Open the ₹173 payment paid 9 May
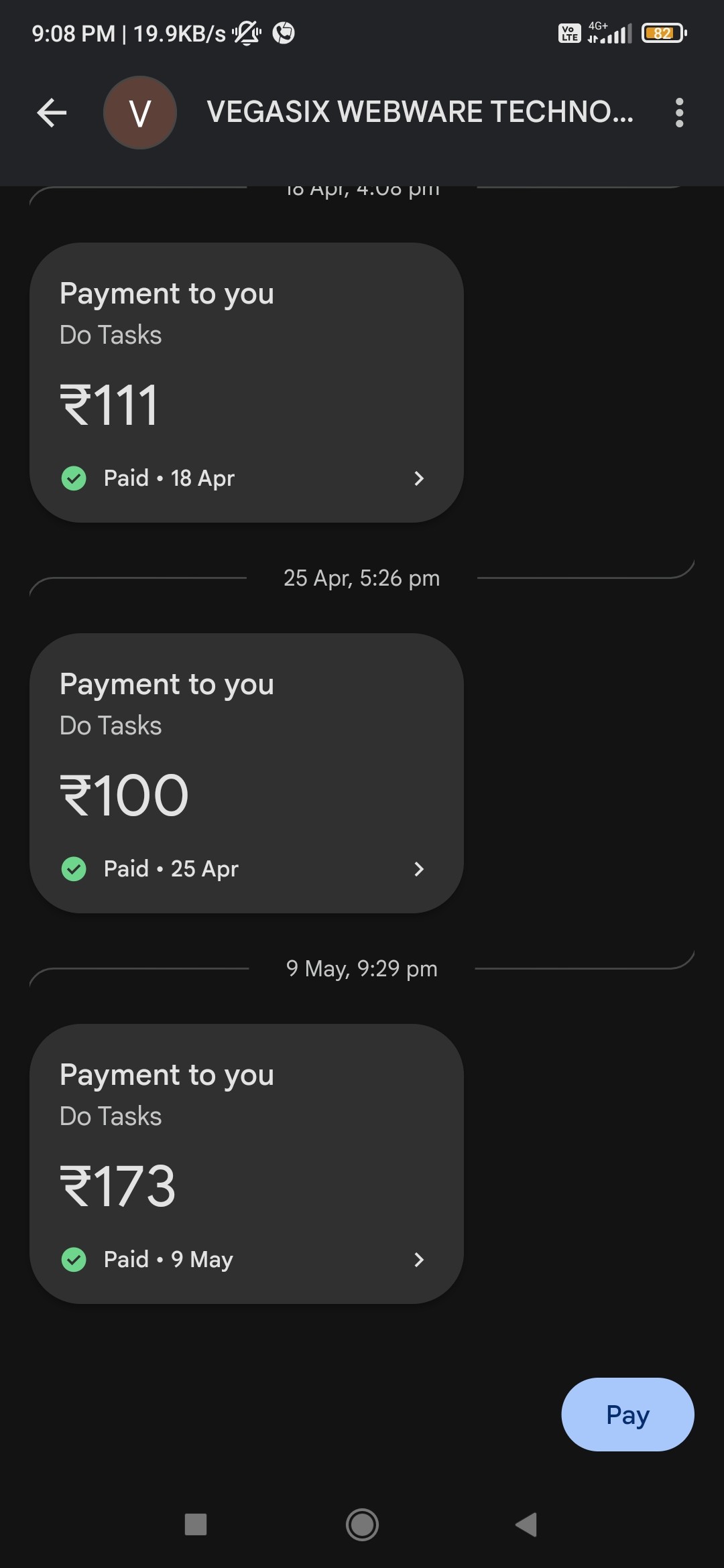Image resolution: width=724 pixels, height=1568 pixels. coord(246,1163)
